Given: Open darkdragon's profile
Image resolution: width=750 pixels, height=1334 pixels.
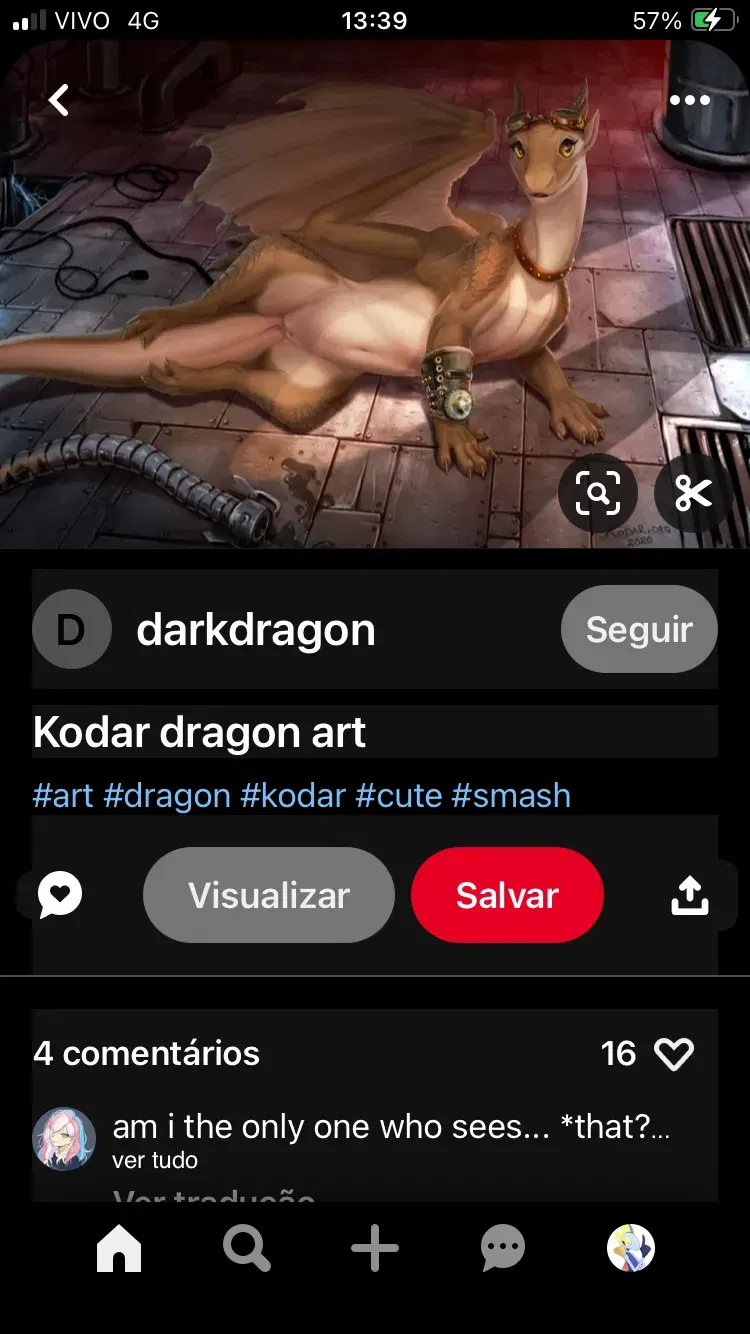Looking at the screenshot, I should pyautogui.click(x=255, y=630).
